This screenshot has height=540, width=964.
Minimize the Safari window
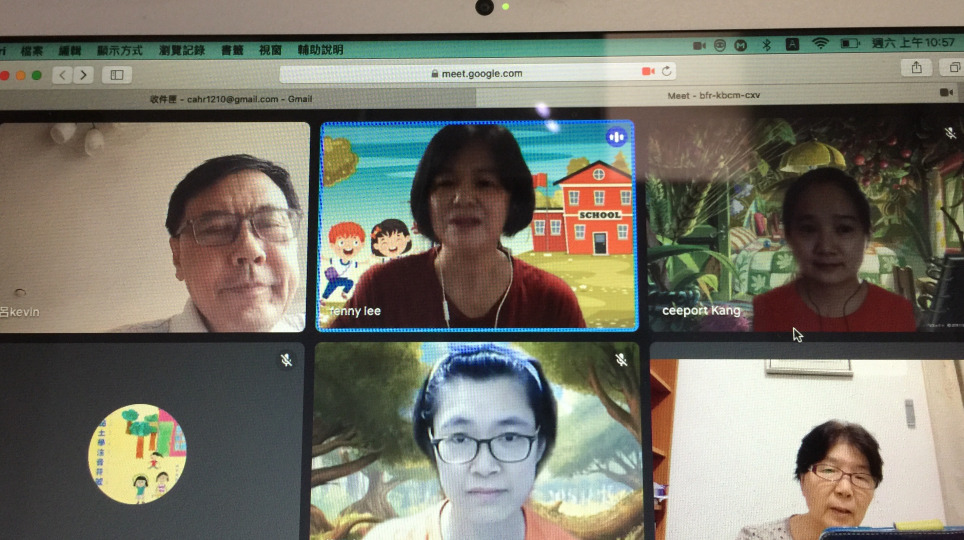(x=20, y=76)
